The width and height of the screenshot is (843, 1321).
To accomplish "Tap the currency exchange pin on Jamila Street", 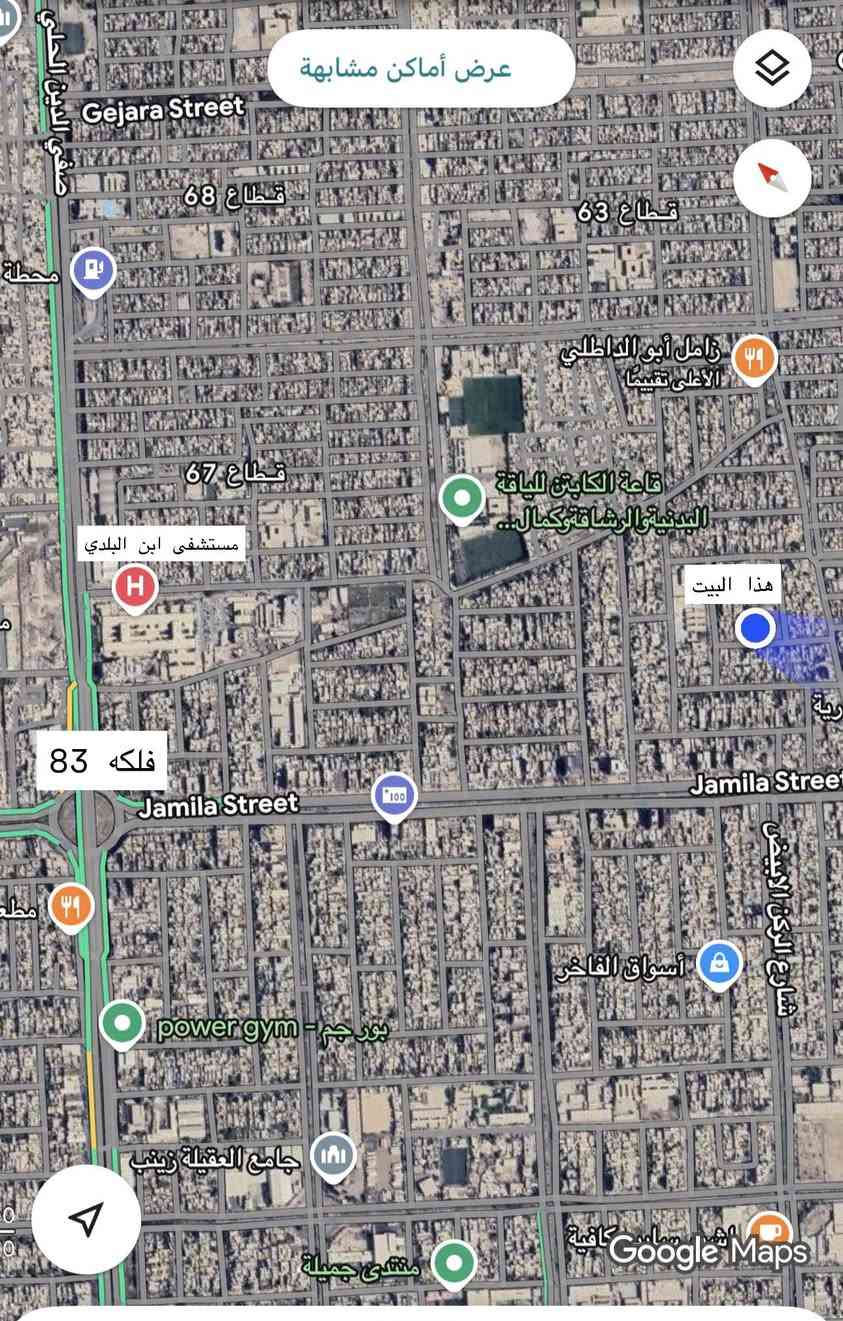I will click(394, 795).
